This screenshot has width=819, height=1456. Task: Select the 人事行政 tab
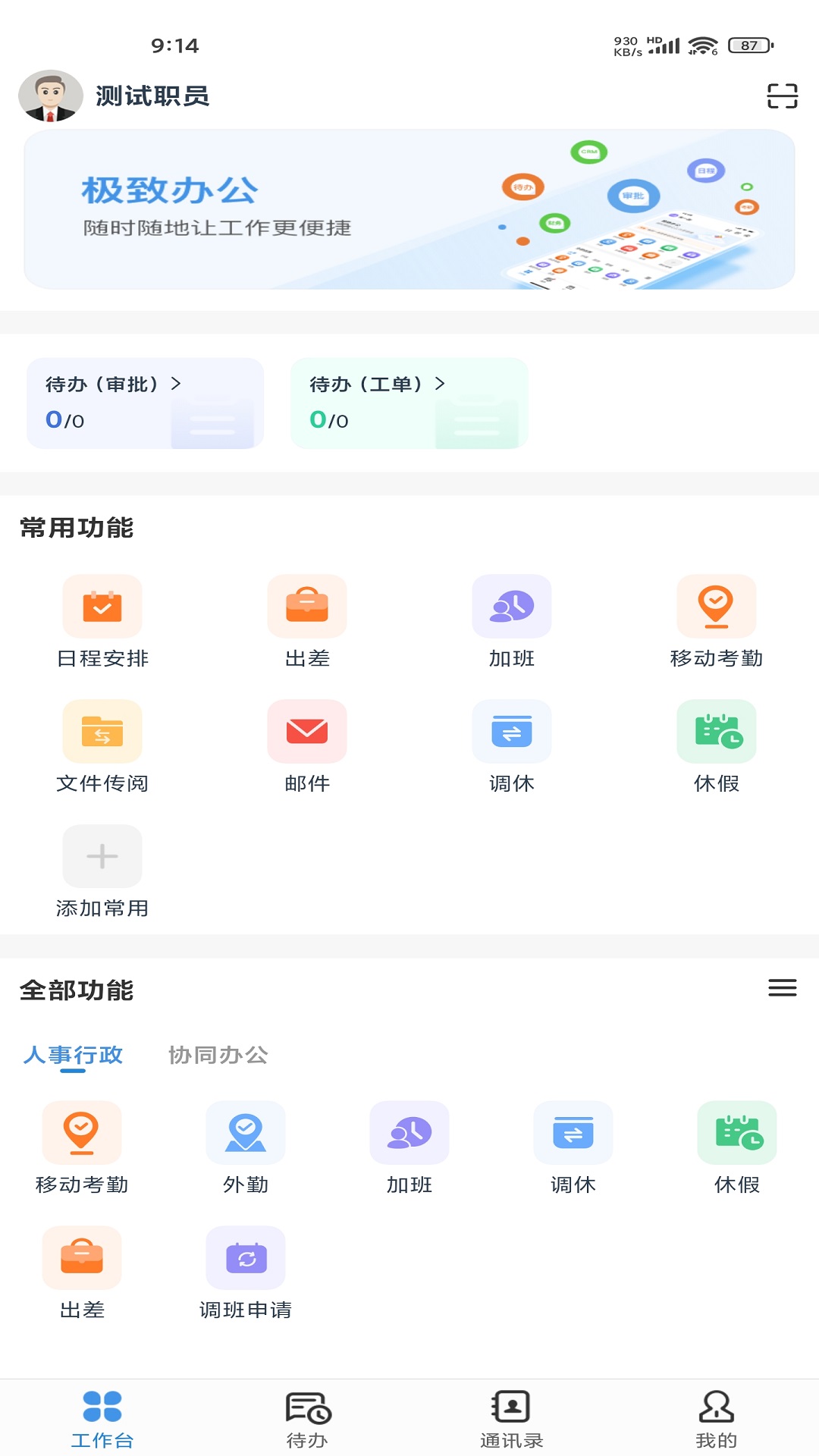pos(73,1055)
